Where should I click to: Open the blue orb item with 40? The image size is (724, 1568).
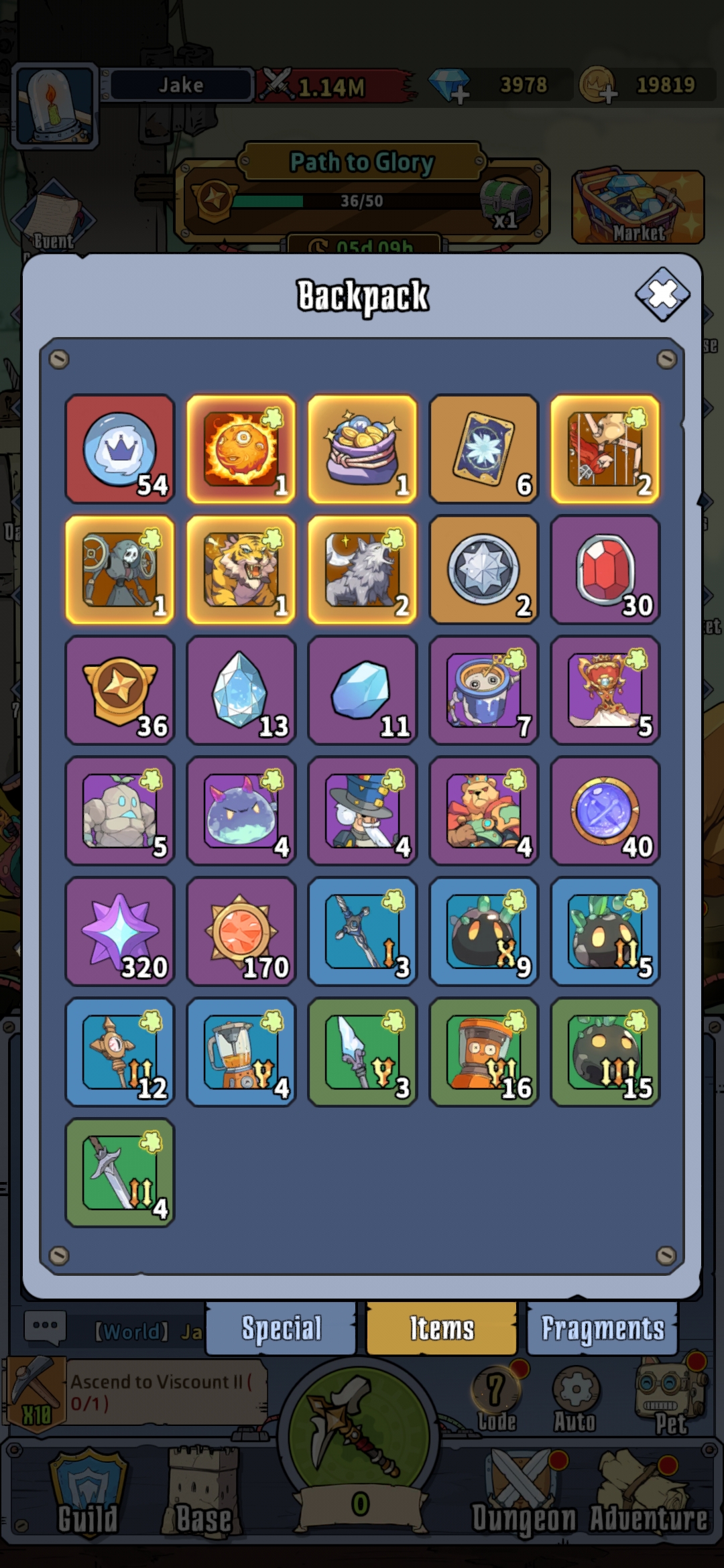click(x=605, y=811)
